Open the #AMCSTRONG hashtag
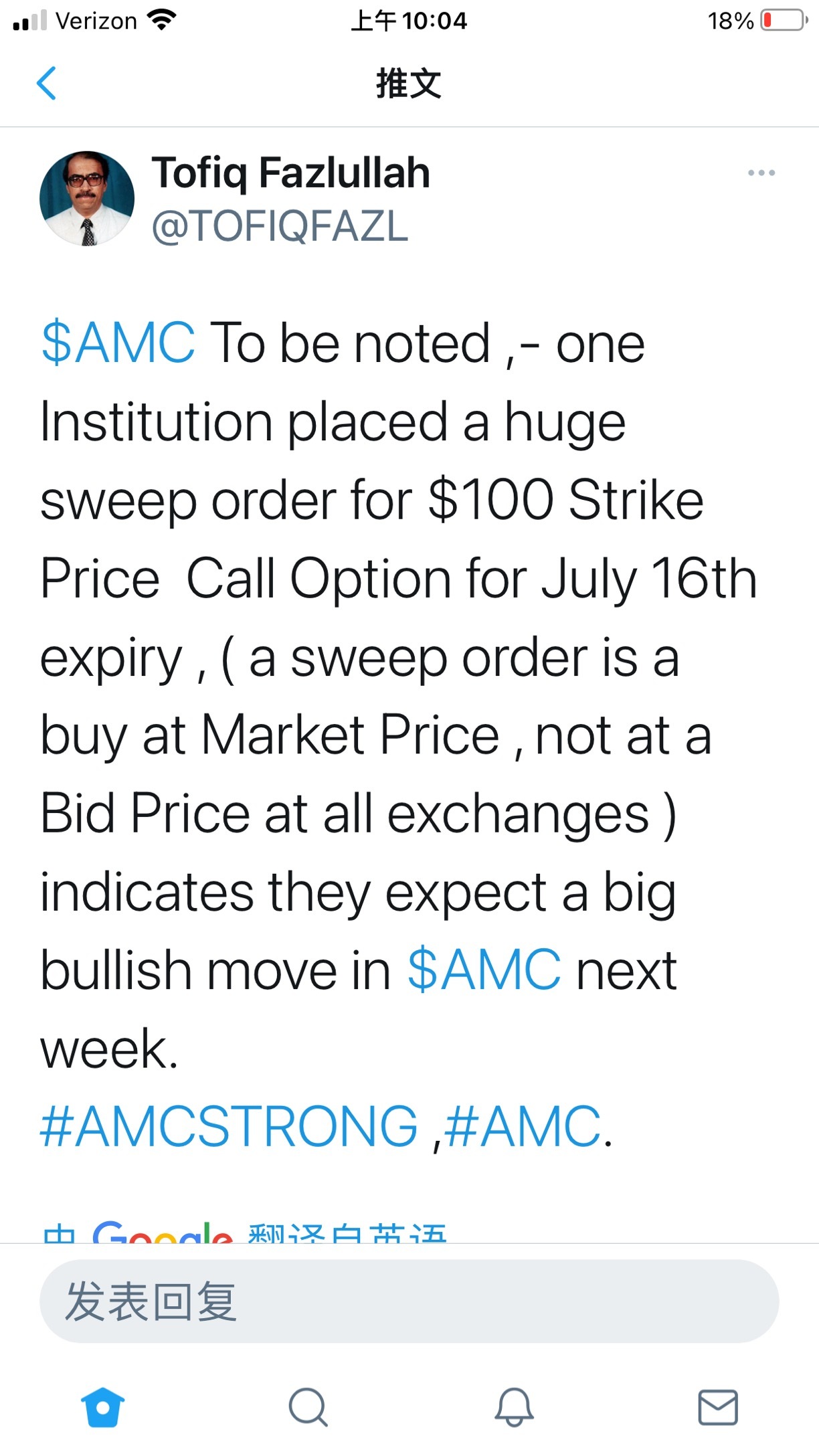 coord(229,1127)
